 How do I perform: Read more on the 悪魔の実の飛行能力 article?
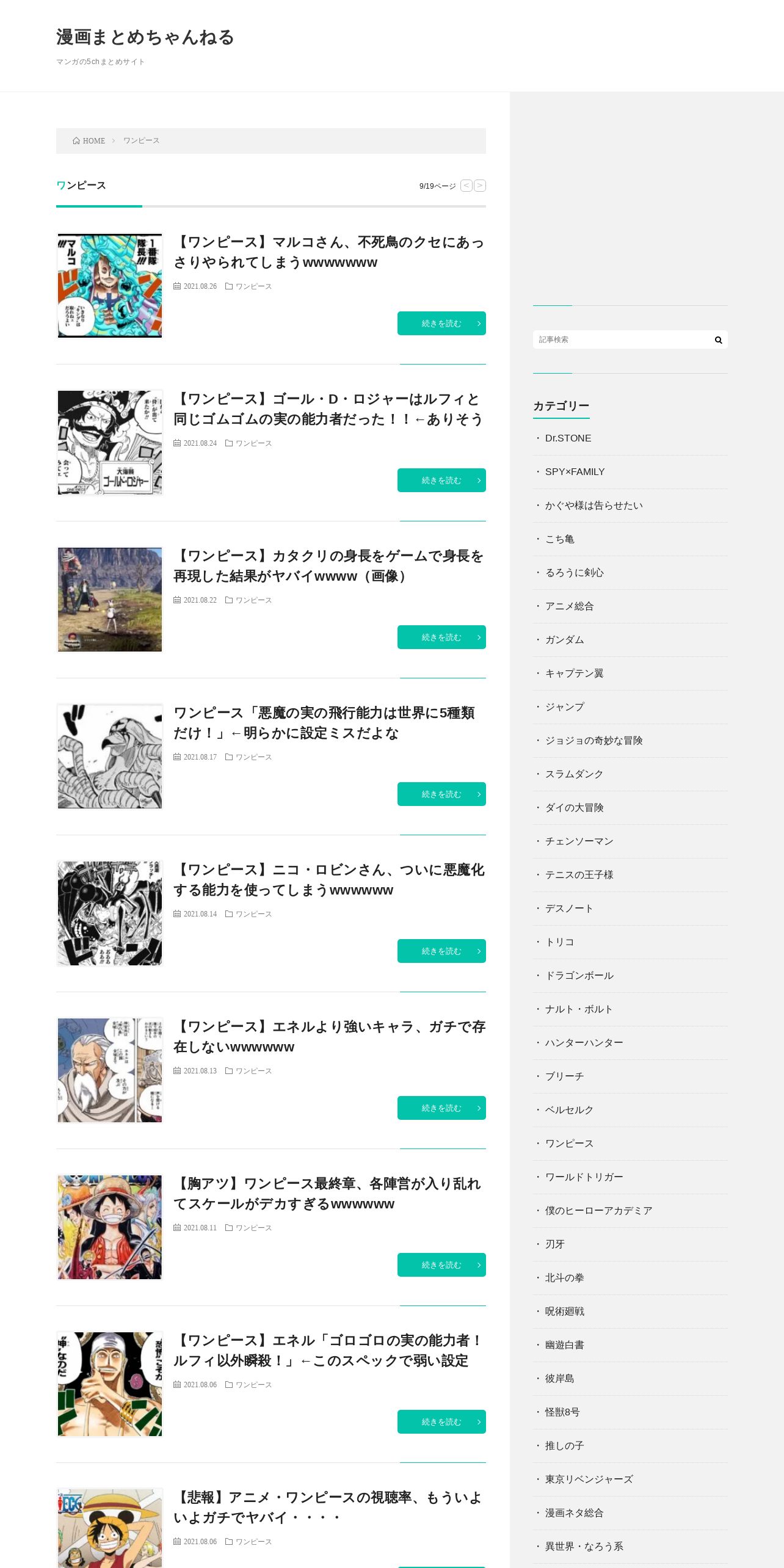pyautogui.click(x=441, y=794)
